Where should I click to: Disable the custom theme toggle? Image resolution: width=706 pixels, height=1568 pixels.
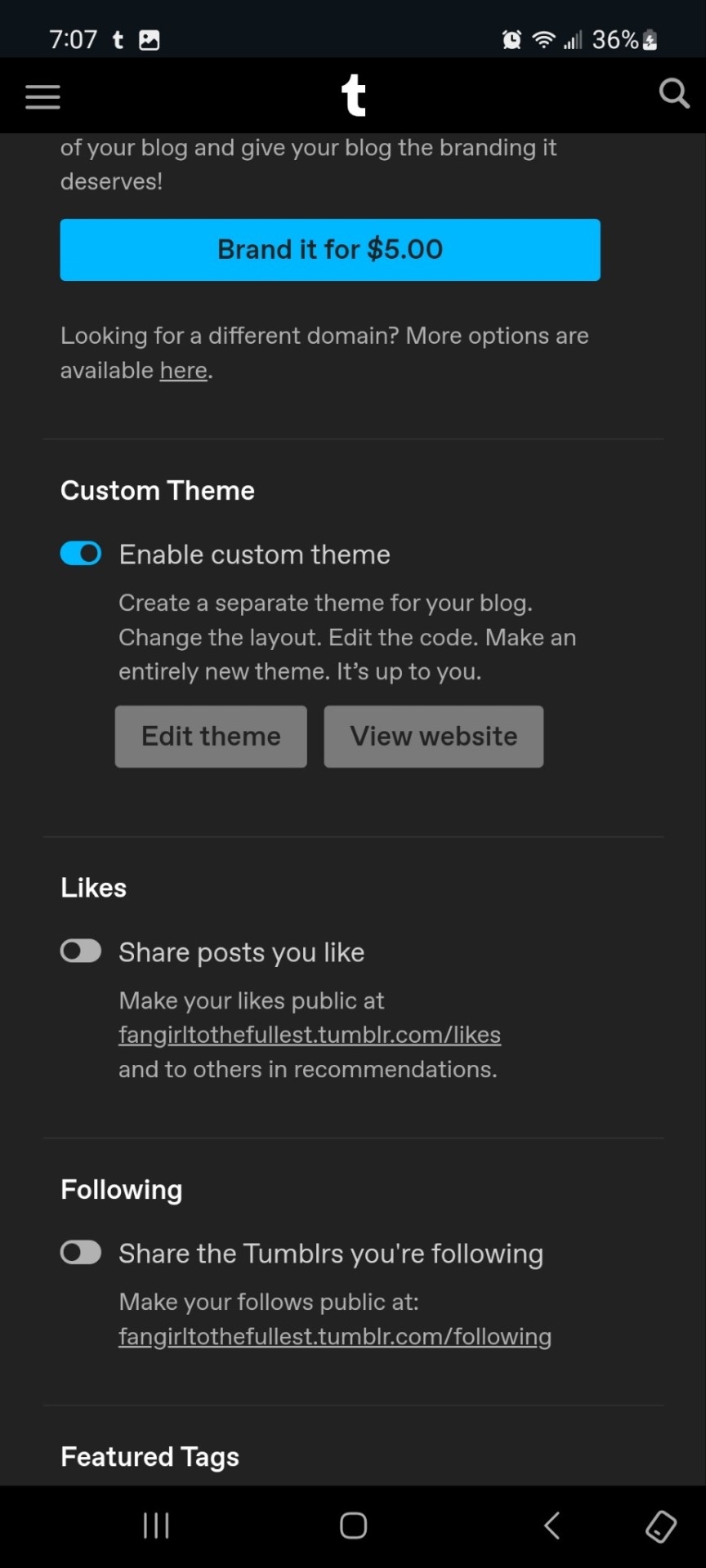coord(81,554)
